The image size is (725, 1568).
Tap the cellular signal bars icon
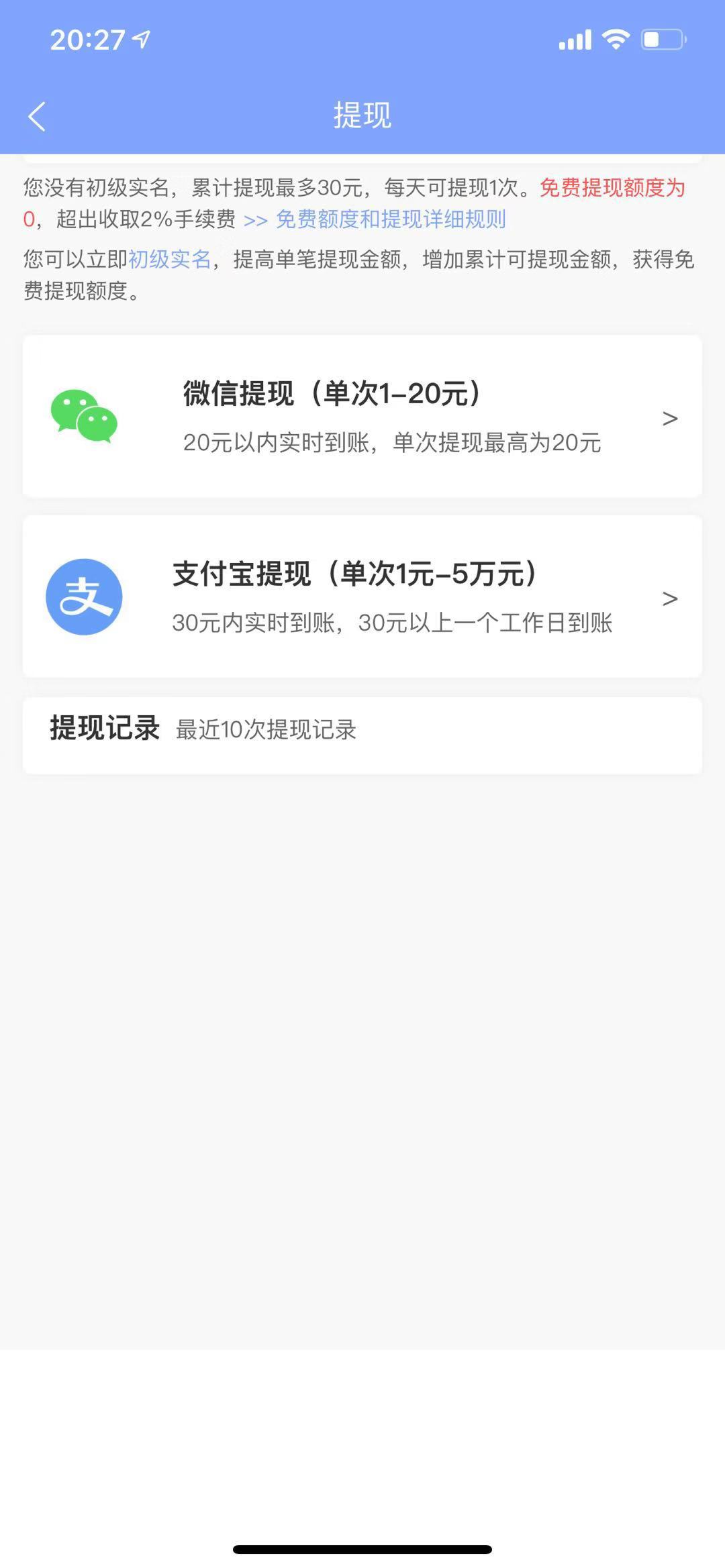(x=574, y=40)
